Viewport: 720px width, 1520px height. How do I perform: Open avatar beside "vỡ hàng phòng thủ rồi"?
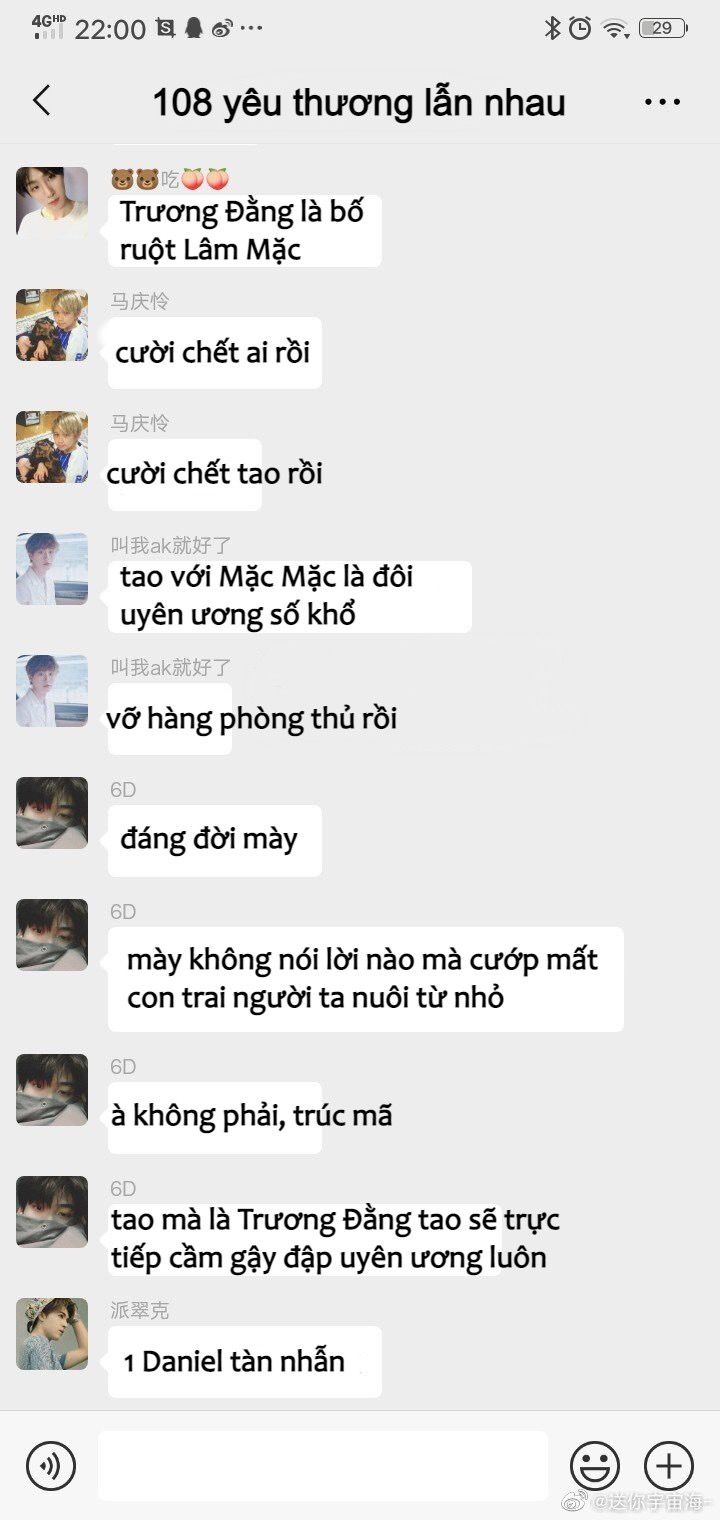[52, 691]
